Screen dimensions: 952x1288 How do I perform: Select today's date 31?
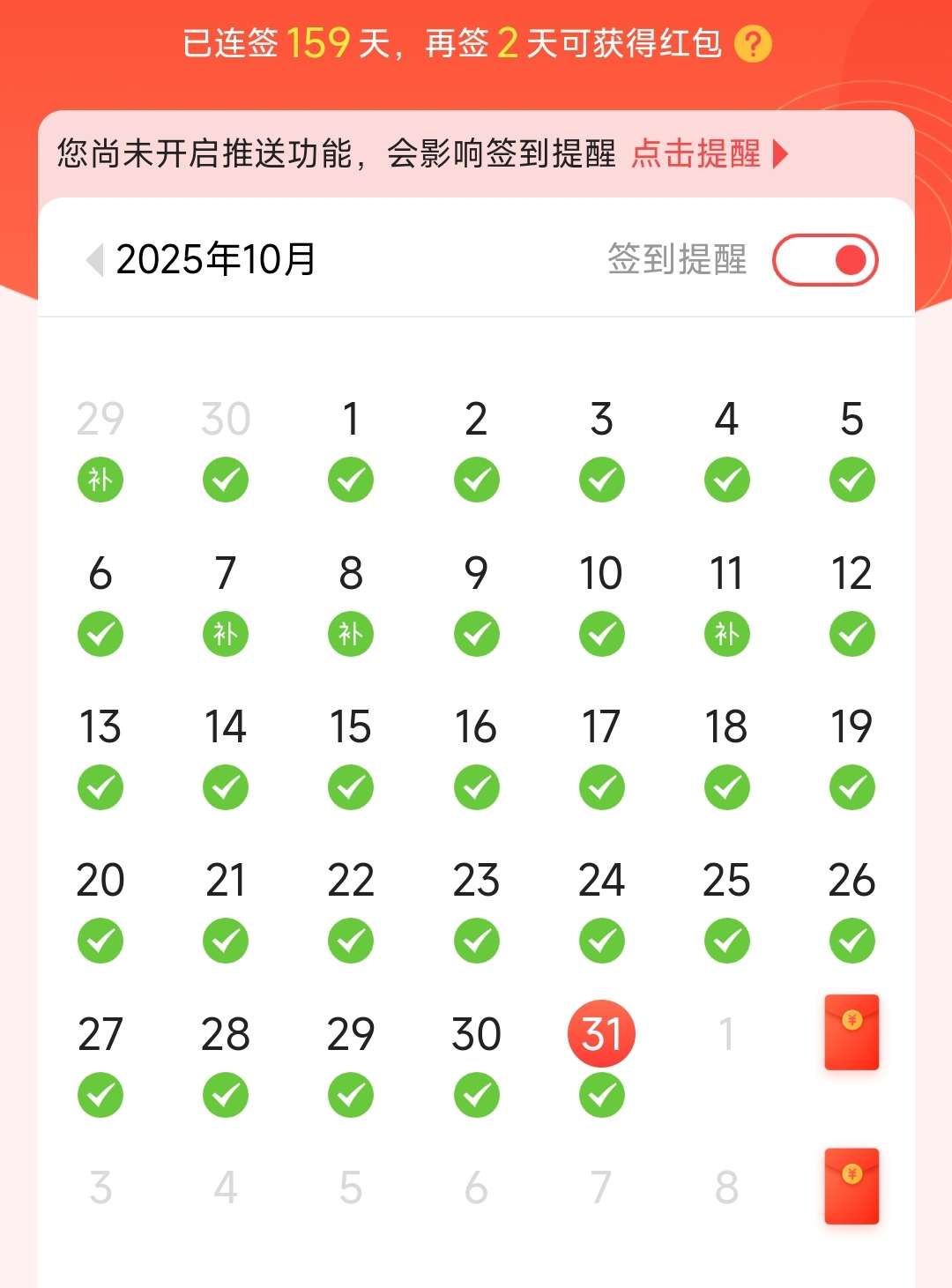601,1034
